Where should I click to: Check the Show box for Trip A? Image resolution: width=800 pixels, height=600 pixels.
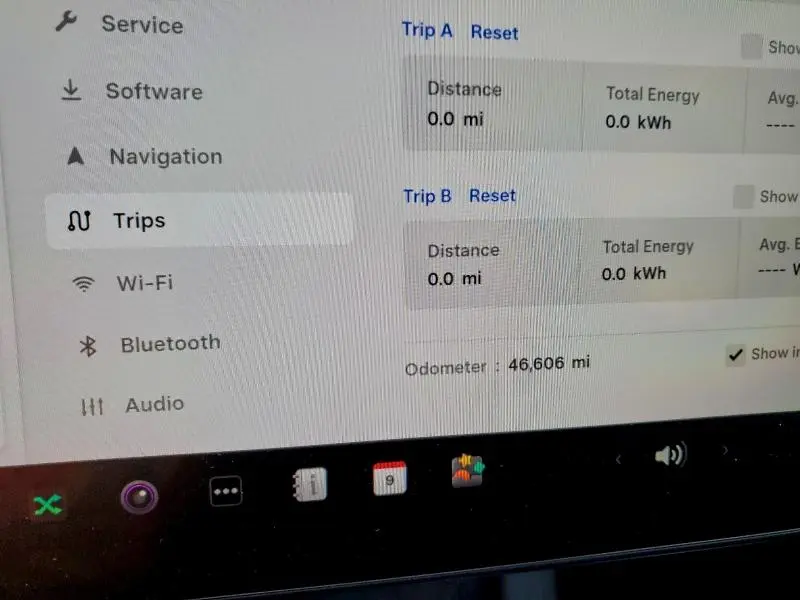(x=752, y=47)
